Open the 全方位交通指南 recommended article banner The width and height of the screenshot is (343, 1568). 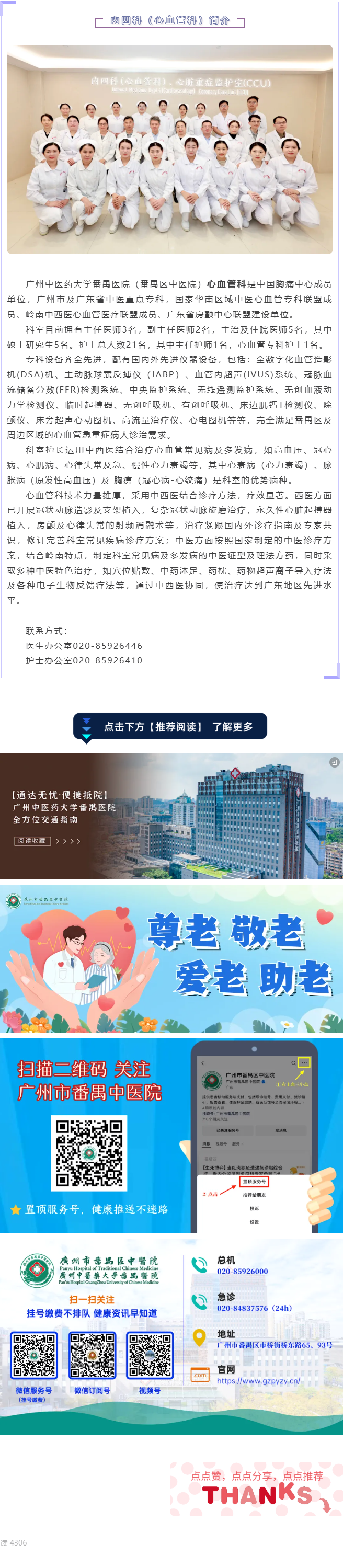[x=171, y=816]
